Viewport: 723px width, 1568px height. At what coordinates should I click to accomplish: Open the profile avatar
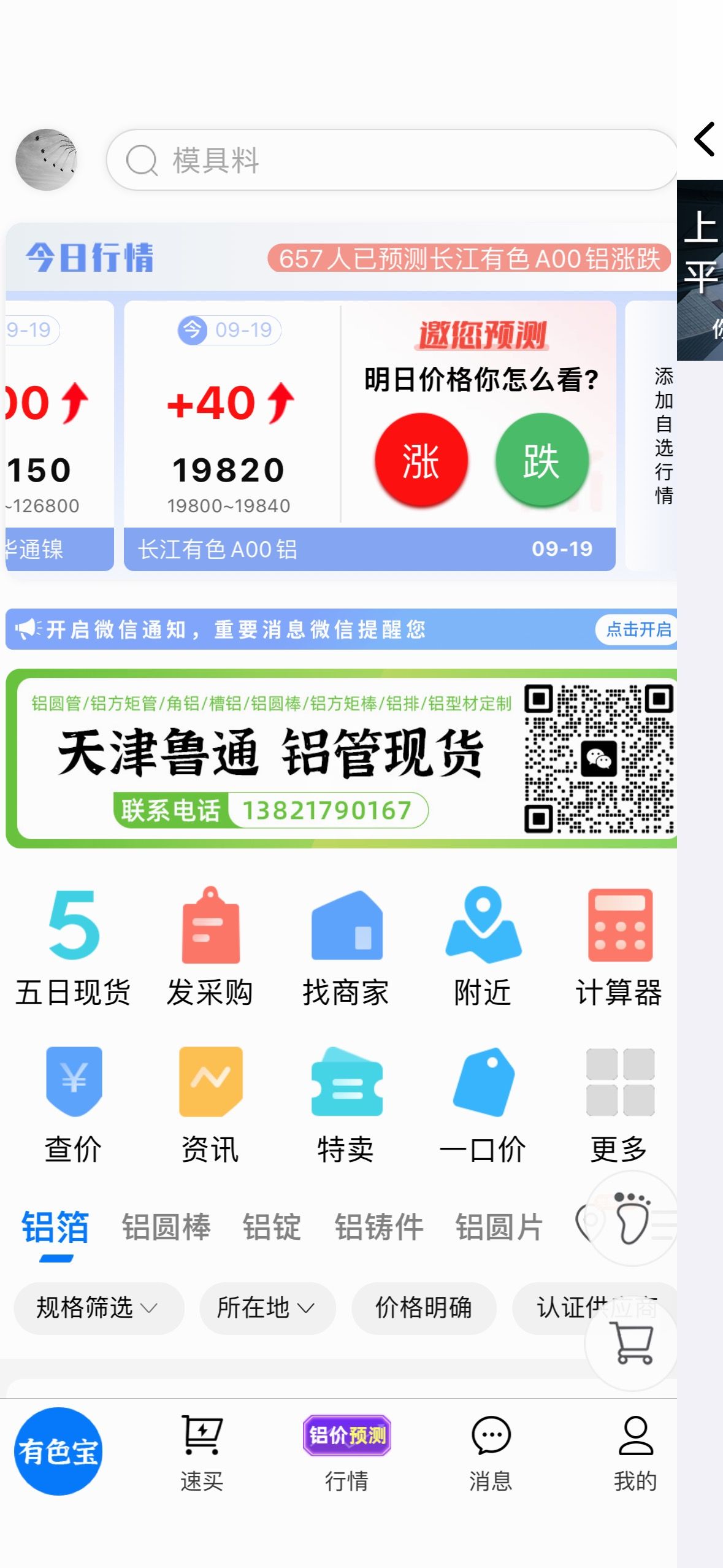click(x=47, y=159)
